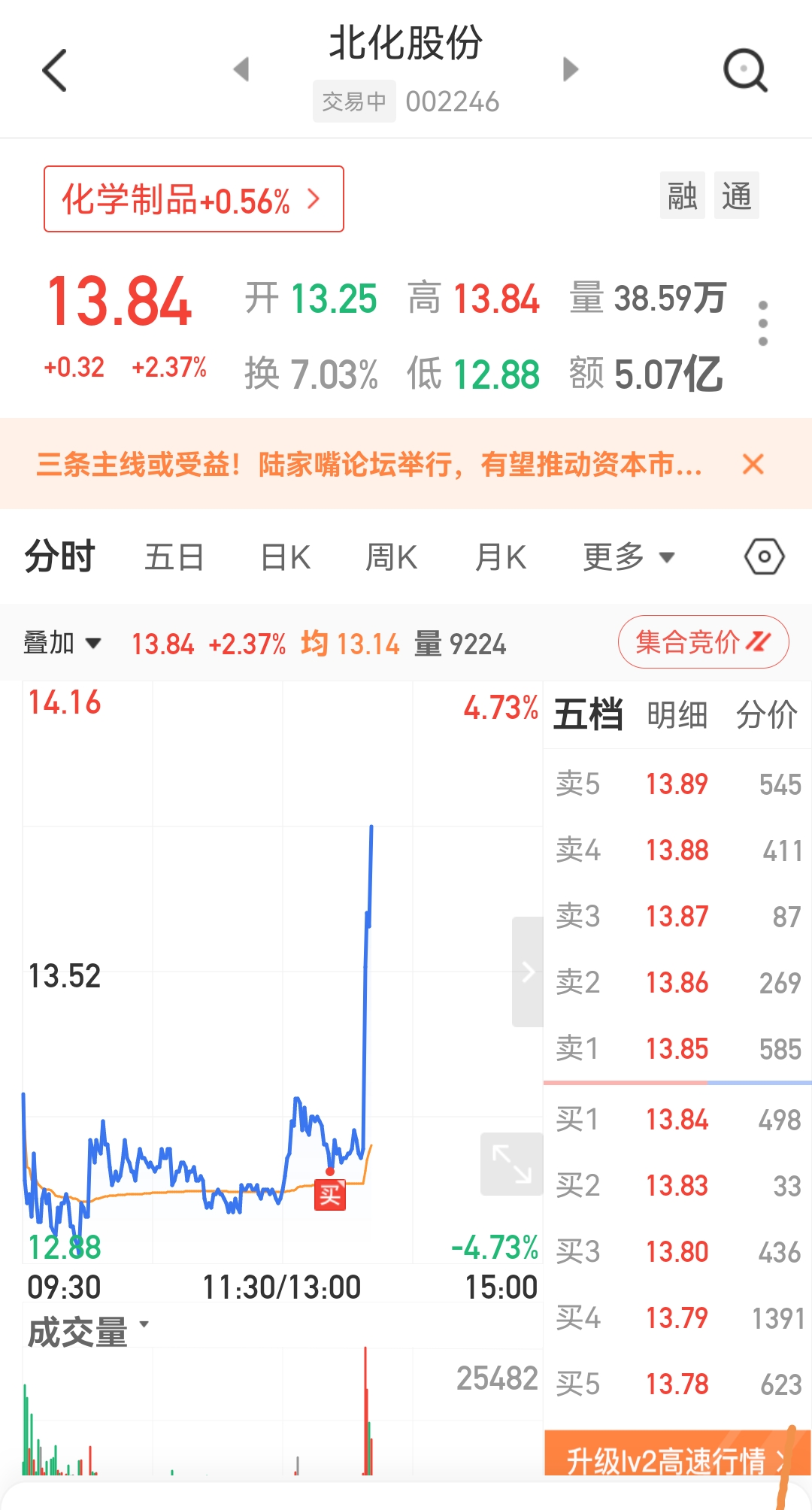Image resolution: width=812 pixels, height=1510 pixels.
Task: Expand the 更多 chart period dropdown
Action: point(628,558)
